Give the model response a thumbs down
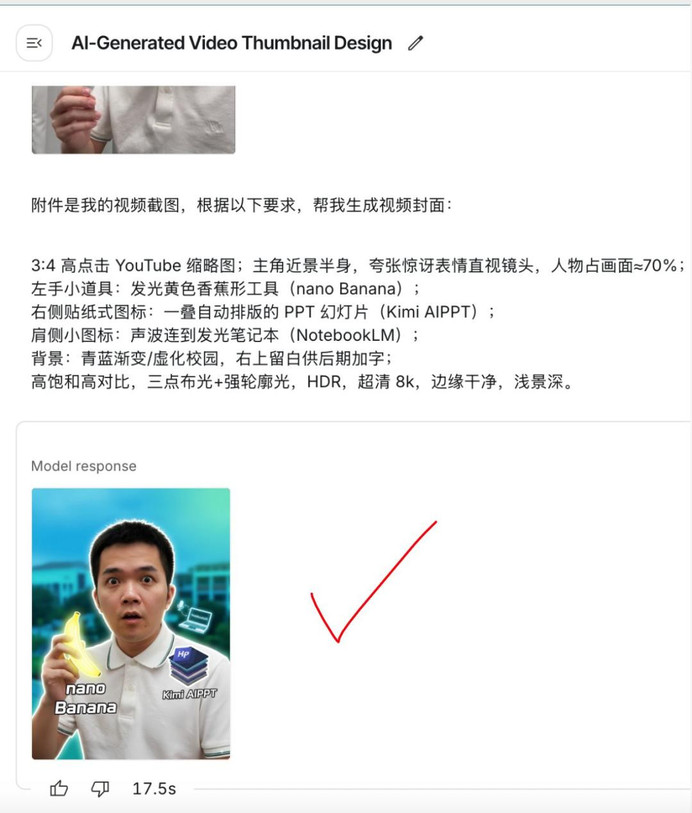 100,789
